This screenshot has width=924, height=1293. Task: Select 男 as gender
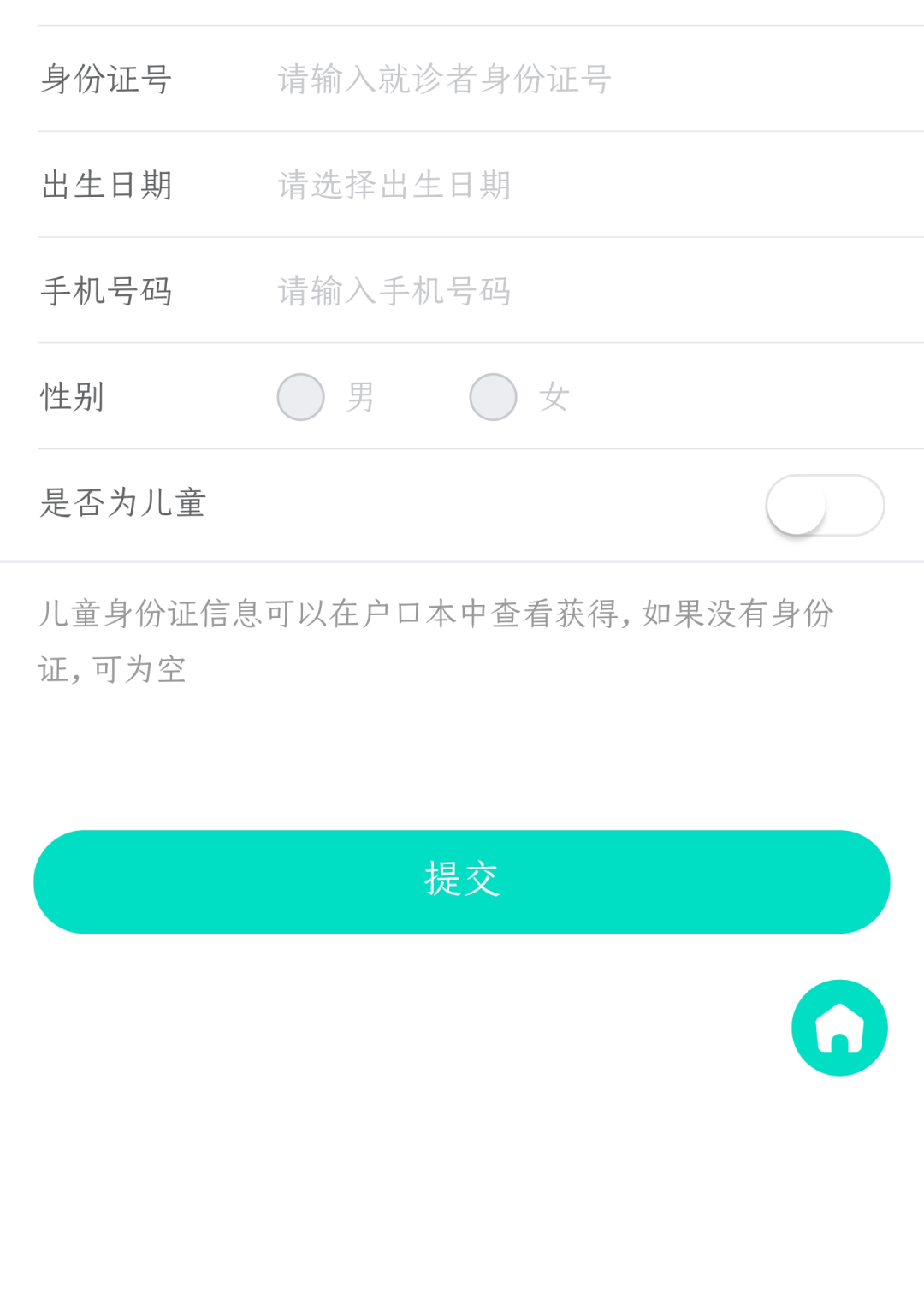301,397
